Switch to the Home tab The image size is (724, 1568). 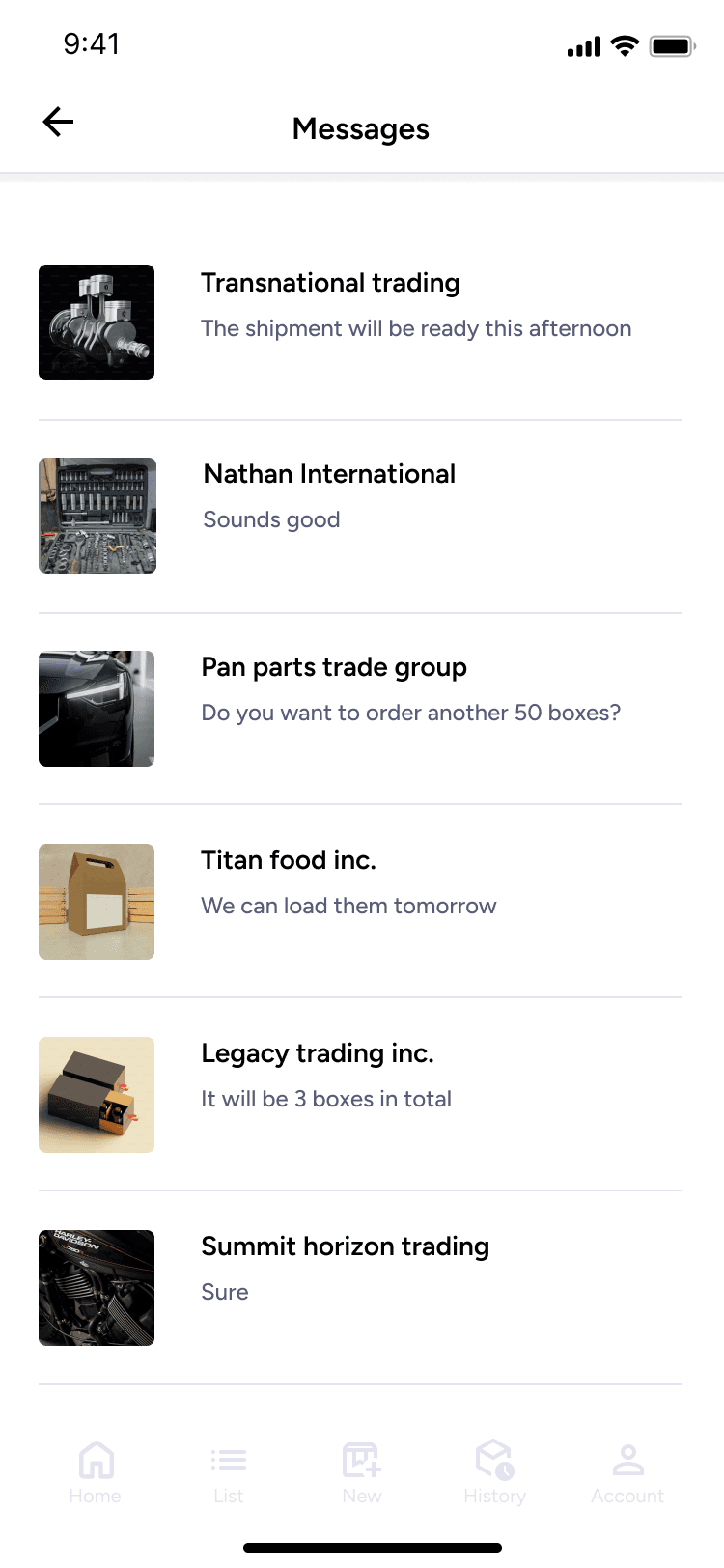96,1472
